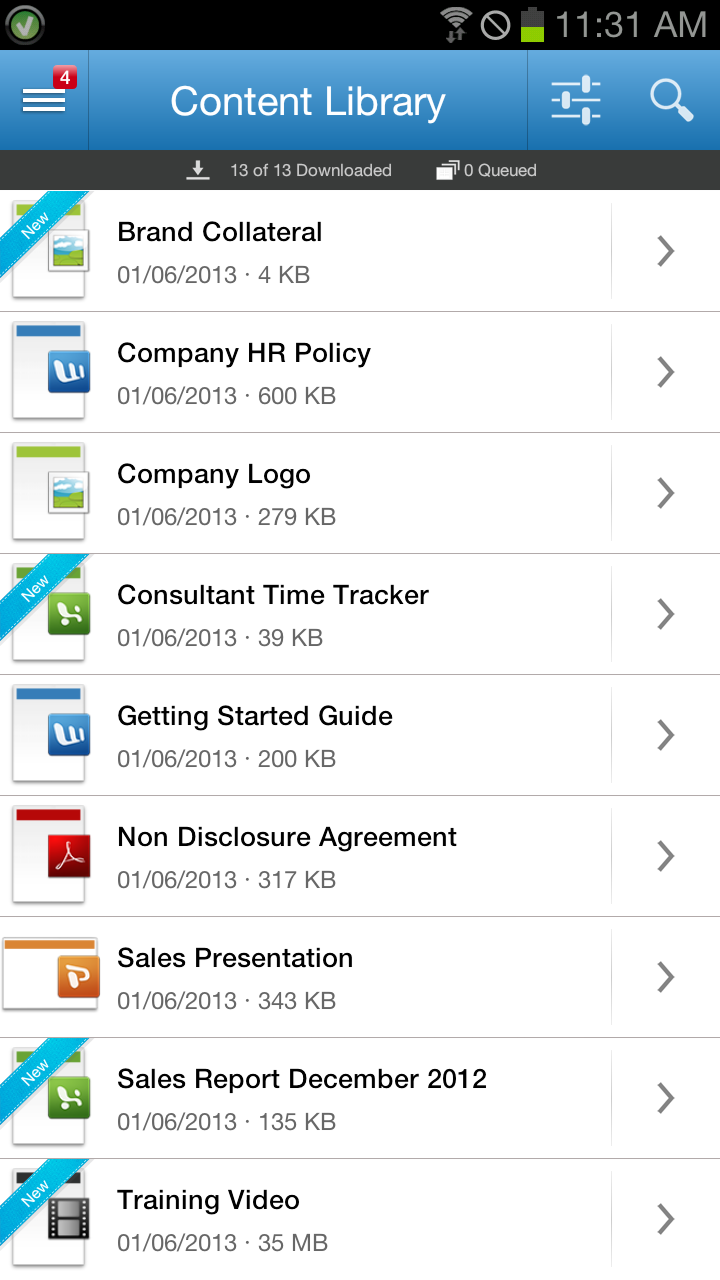720x1280 pixels.
Task: Tap the Content Library title
Action: [x=308, y=100]
